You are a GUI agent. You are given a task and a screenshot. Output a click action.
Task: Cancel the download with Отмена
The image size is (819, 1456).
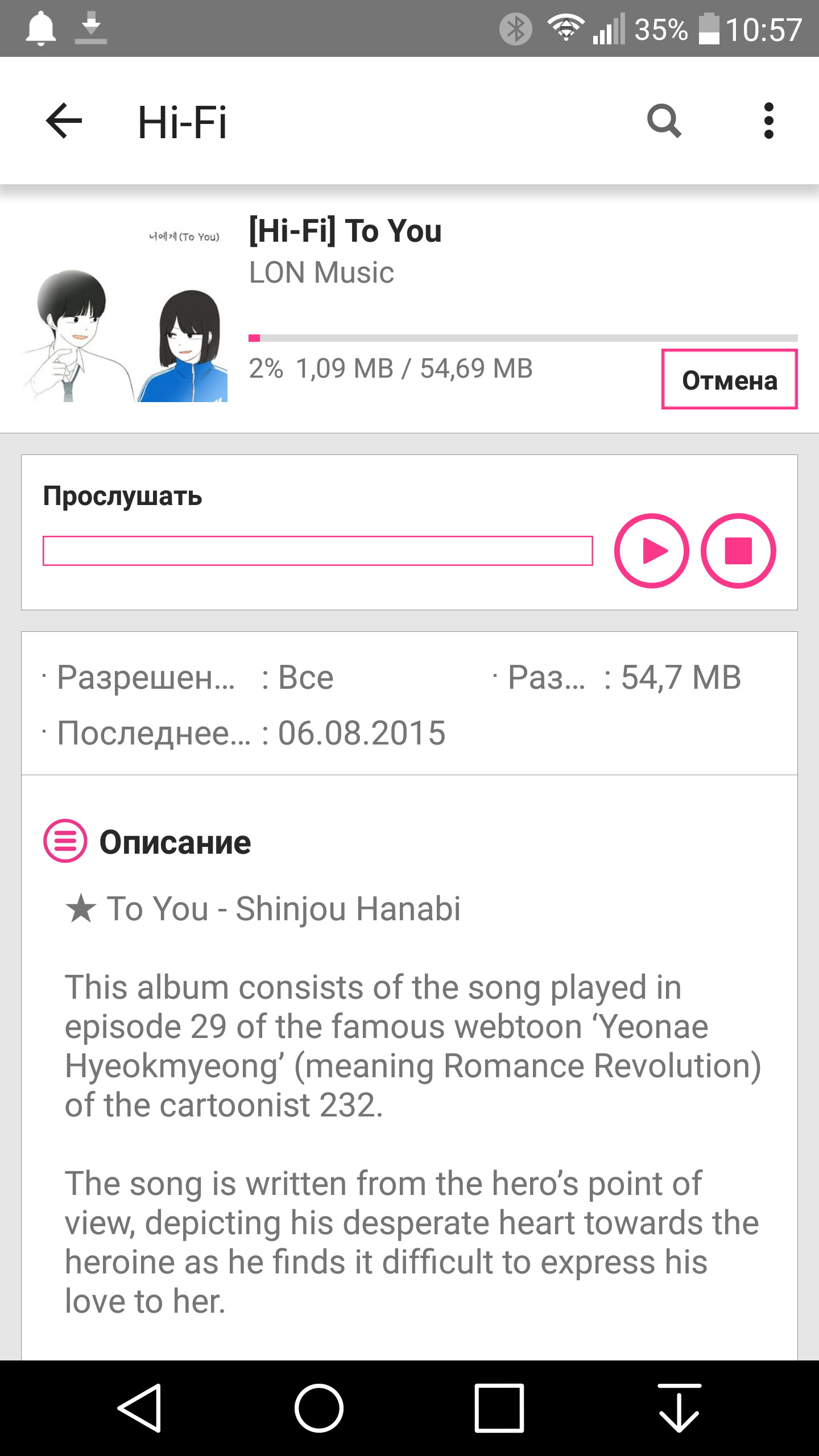(x=729, y=380)
